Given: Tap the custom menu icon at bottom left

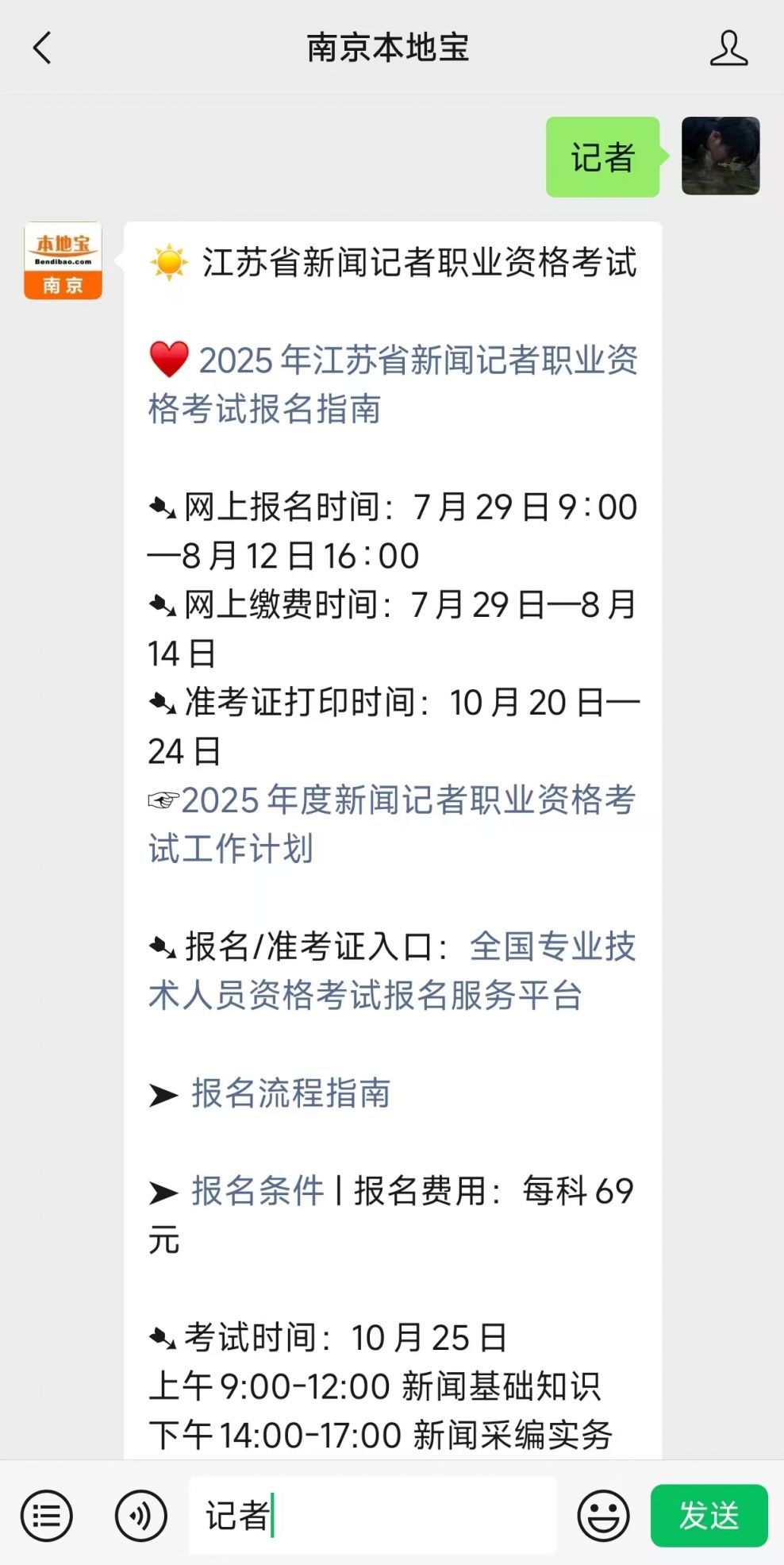Looking at the screenshot, I should (47, 1515).
